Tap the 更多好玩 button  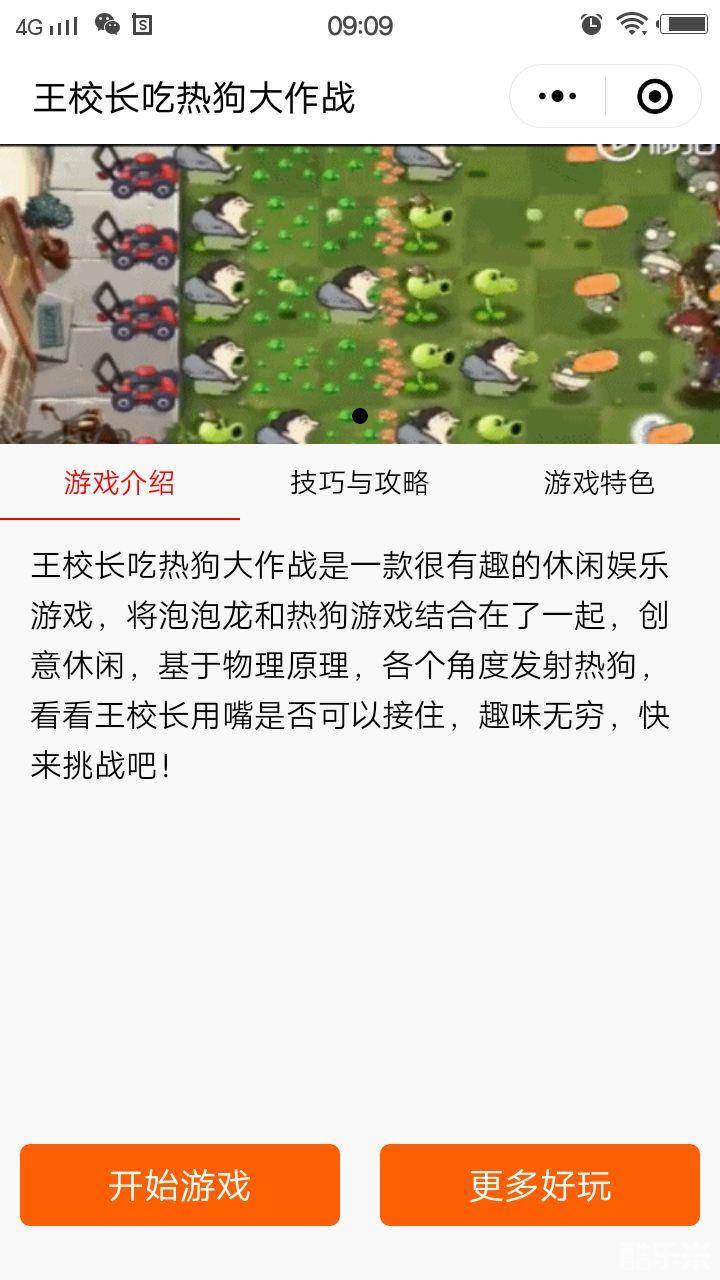point(540,1185)
